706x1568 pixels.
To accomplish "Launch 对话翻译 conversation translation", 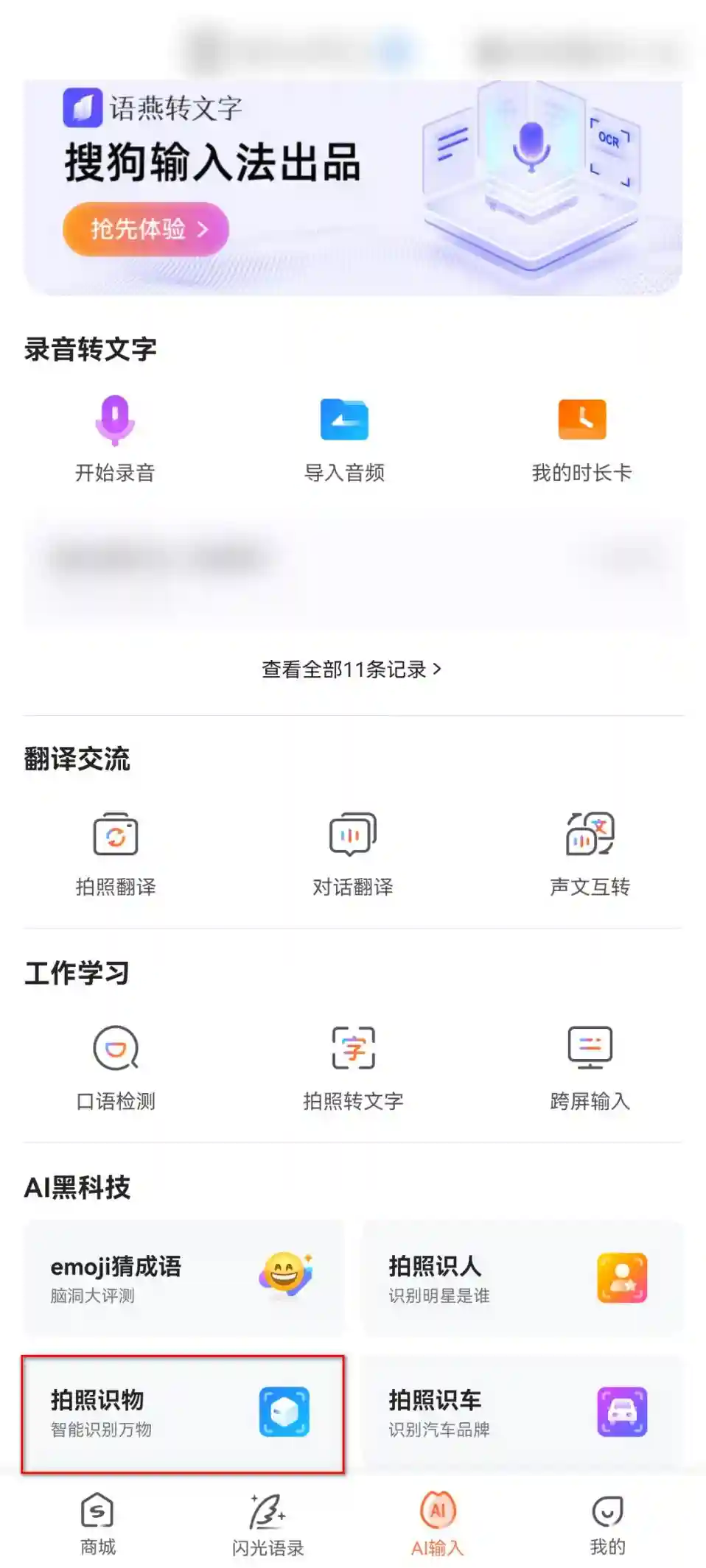I will click(353, 854).
